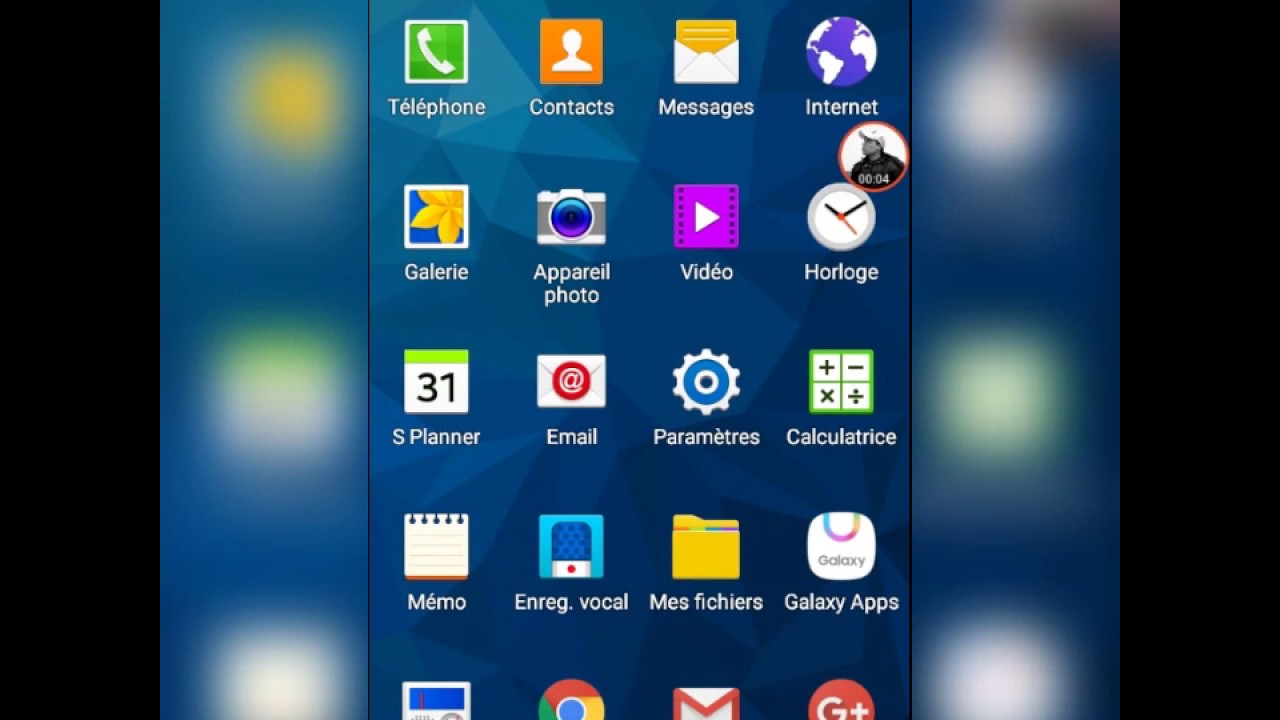Browse Mes fichiers file manager
The image size is (1280, 720).
706,547
